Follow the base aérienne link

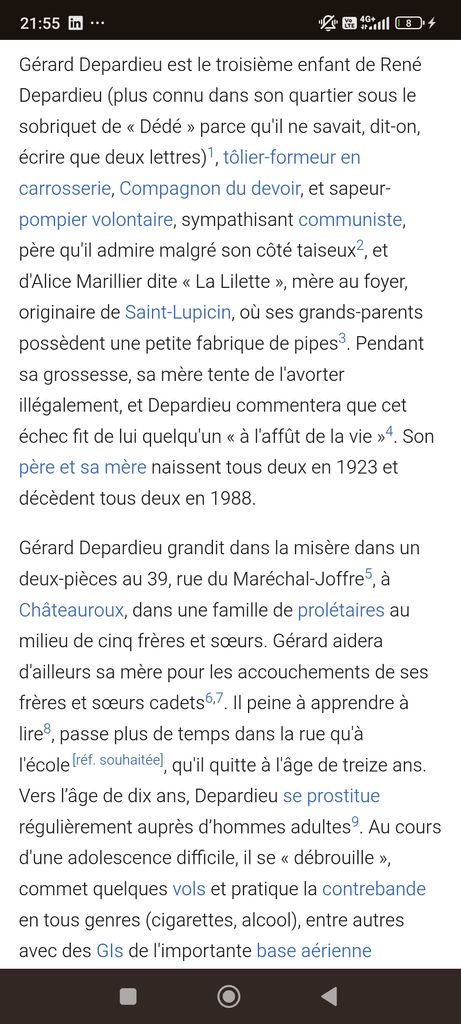pos(314,951)
